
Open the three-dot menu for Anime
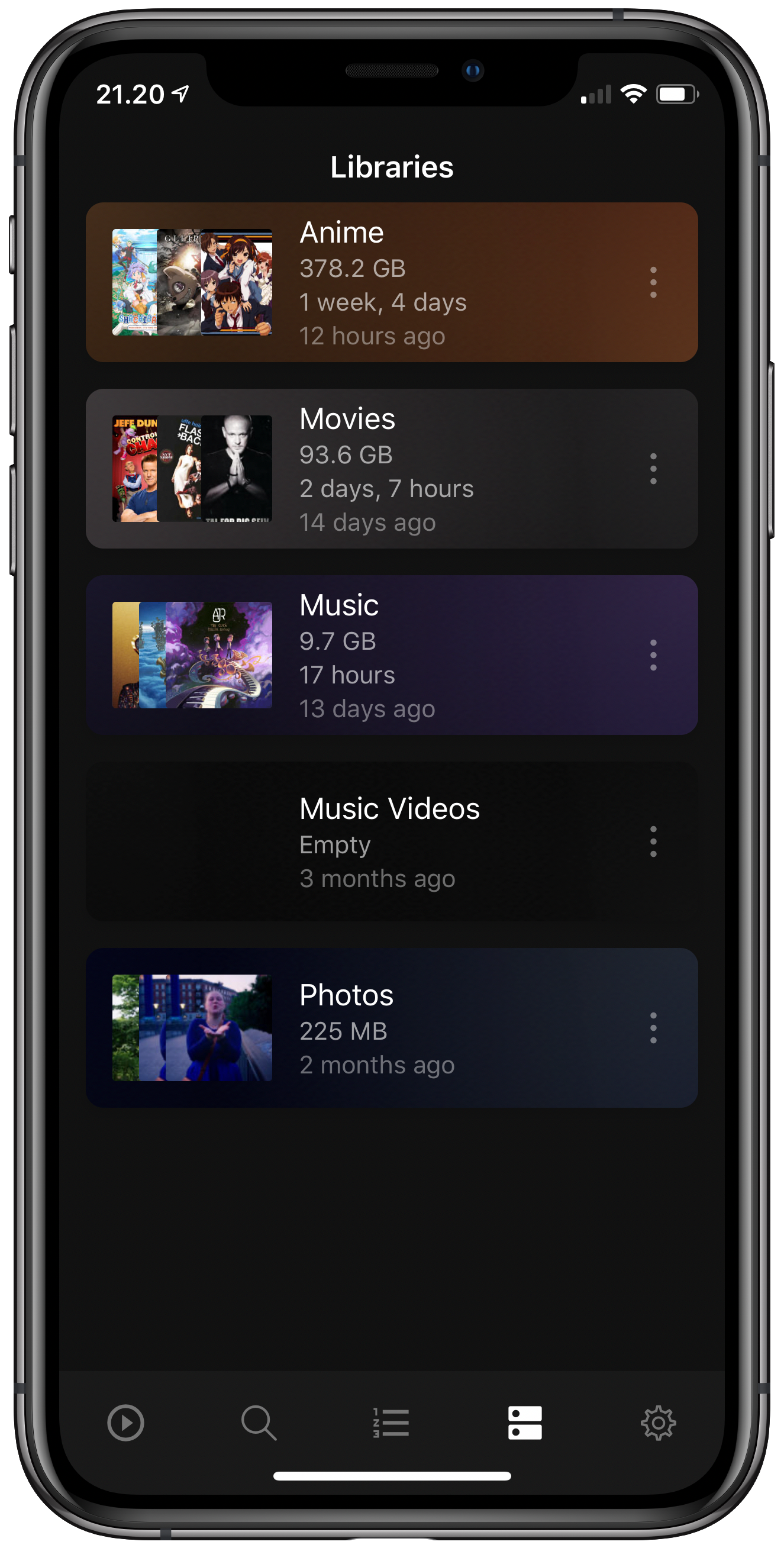click(653, 282)
